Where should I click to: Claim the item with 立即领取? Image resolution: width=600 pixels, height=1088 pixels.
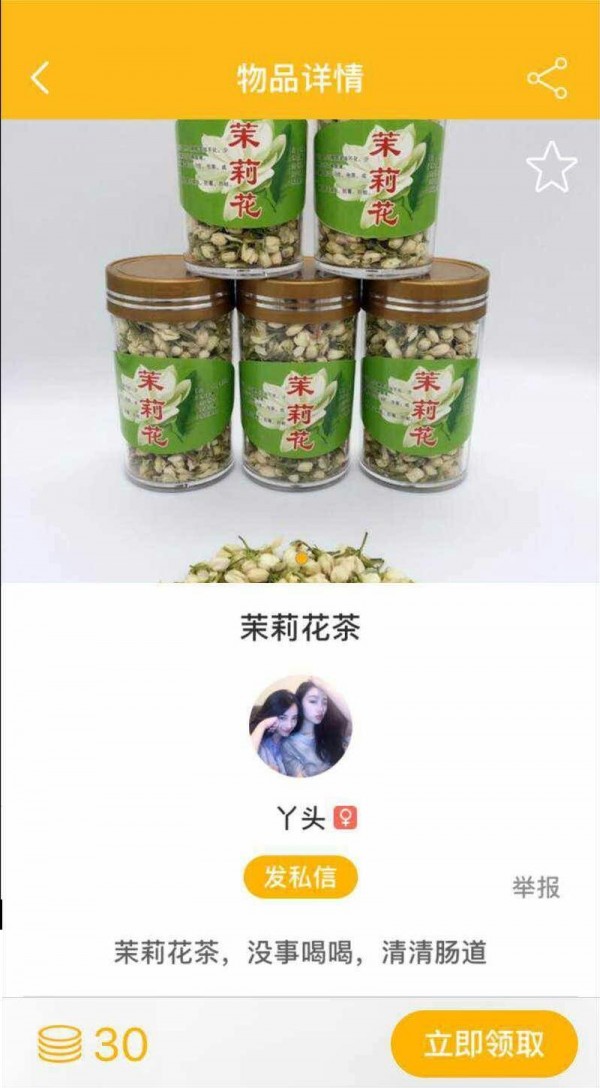tap(484, 1044)
